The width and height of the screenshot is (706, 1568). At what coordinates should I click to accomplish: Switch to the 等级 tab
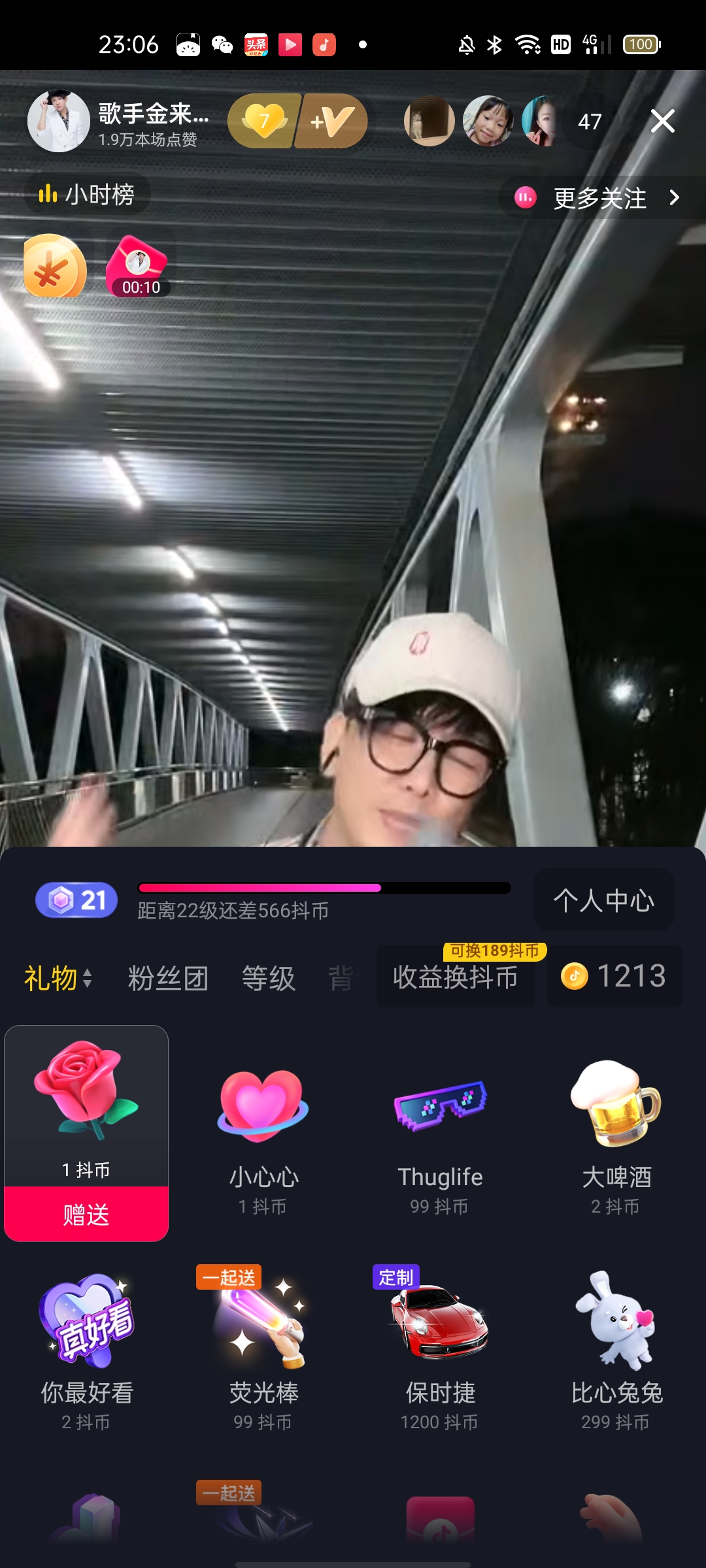(268, 978)
